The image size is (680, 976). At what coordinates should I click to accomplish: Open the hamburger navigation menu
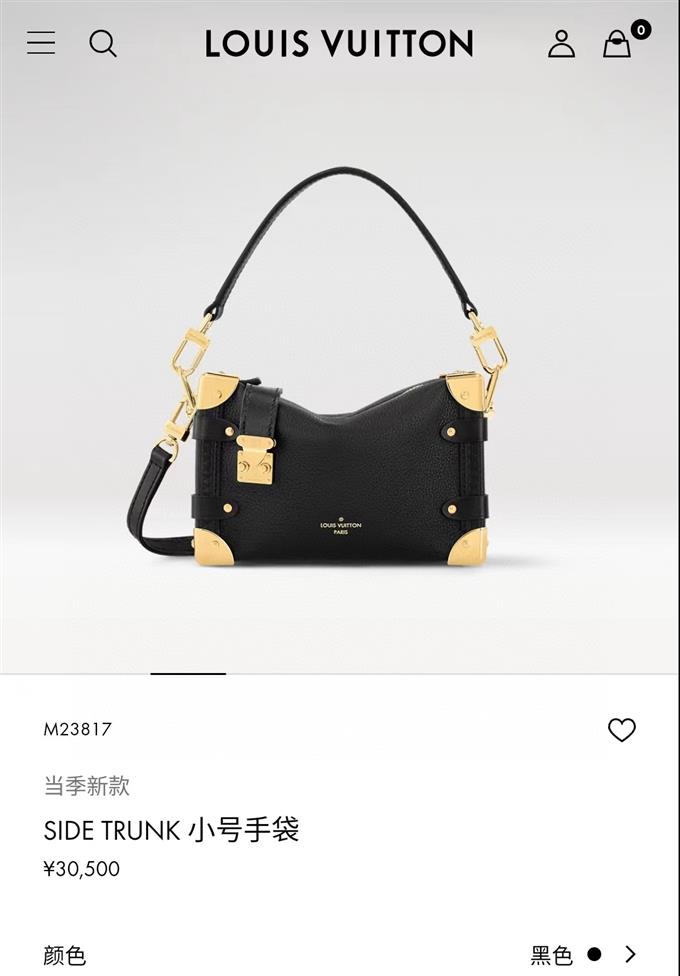(x=41, y=43)
